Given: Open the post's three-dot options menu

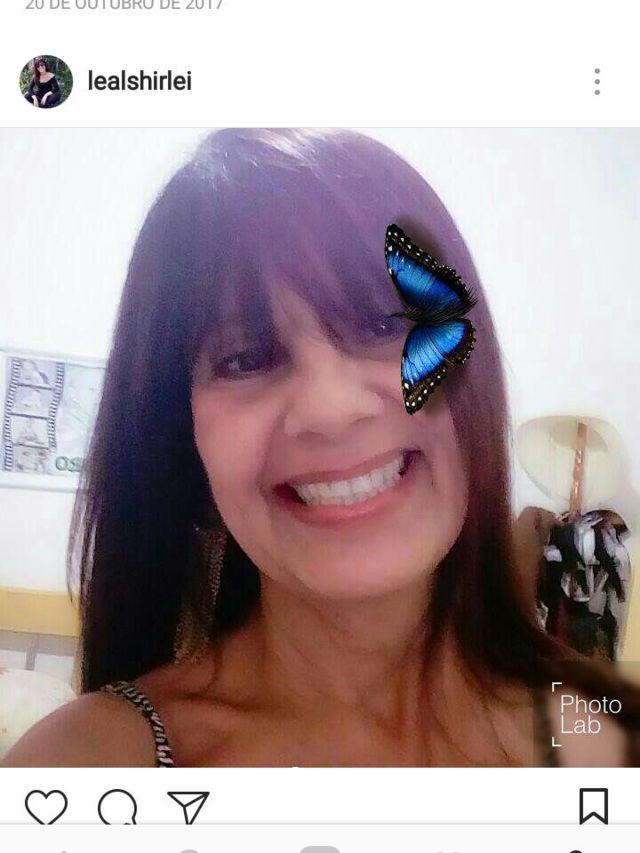Looking at the screenshot, I should point(597,82).
